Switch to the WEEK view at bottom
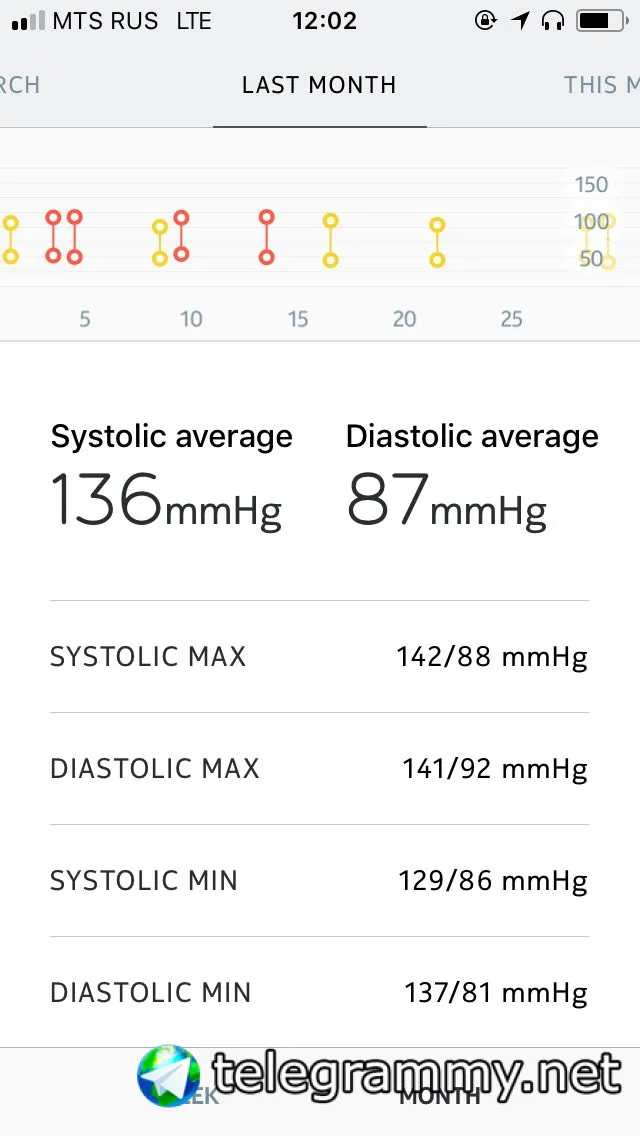640x1136 pixels. pyautogui.click(x=190, y=1095)
